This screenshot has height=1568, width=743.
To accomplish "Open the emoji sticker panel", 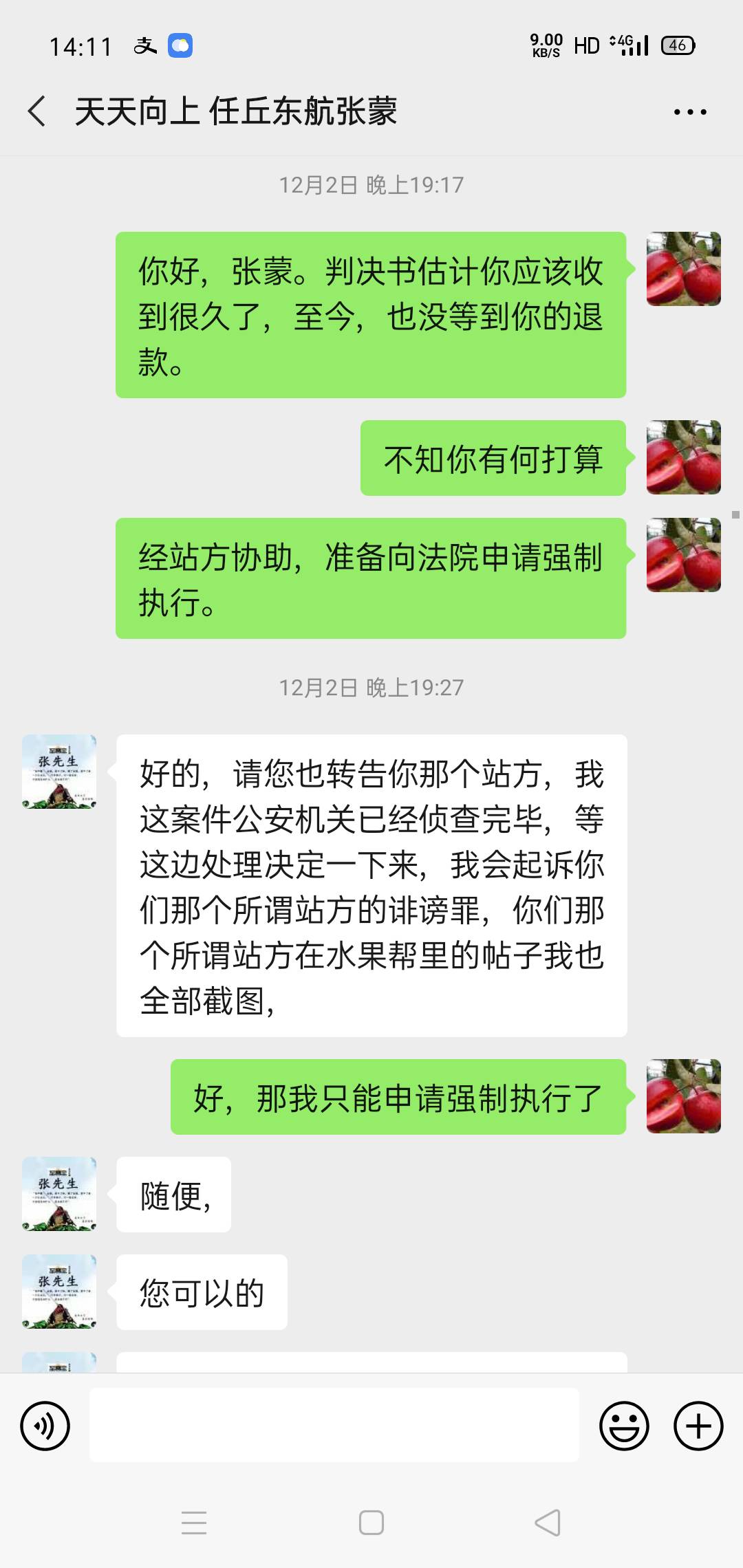I will (x=624, y=1426).
